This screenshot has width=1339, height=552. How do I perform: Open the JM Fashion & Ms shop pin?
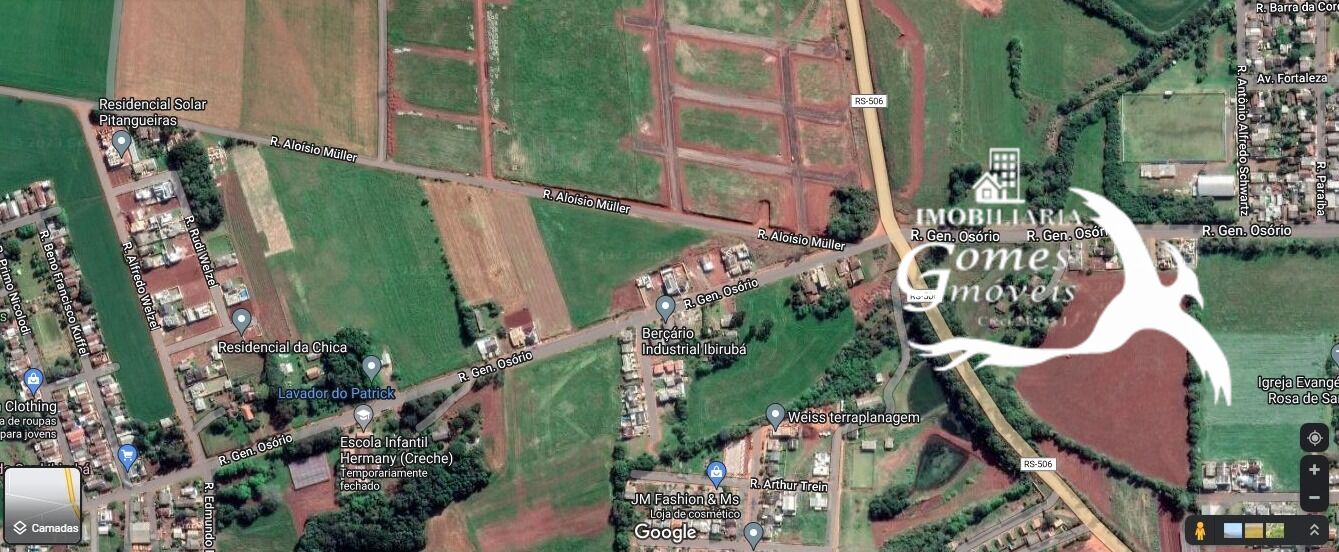pyautogui.click(x=716, y=472)
